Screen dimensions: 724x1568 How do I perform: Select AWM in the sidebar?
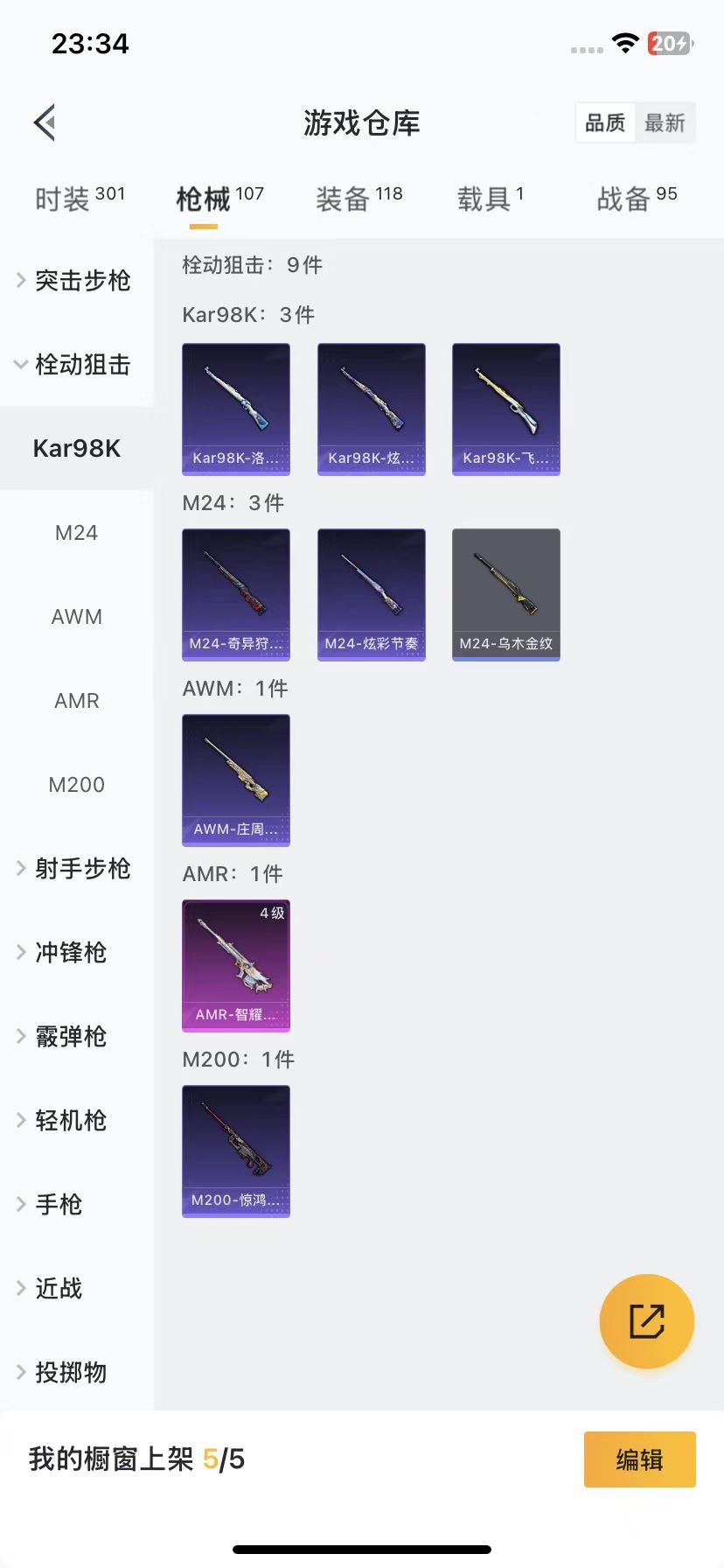[x=77, y=616]
